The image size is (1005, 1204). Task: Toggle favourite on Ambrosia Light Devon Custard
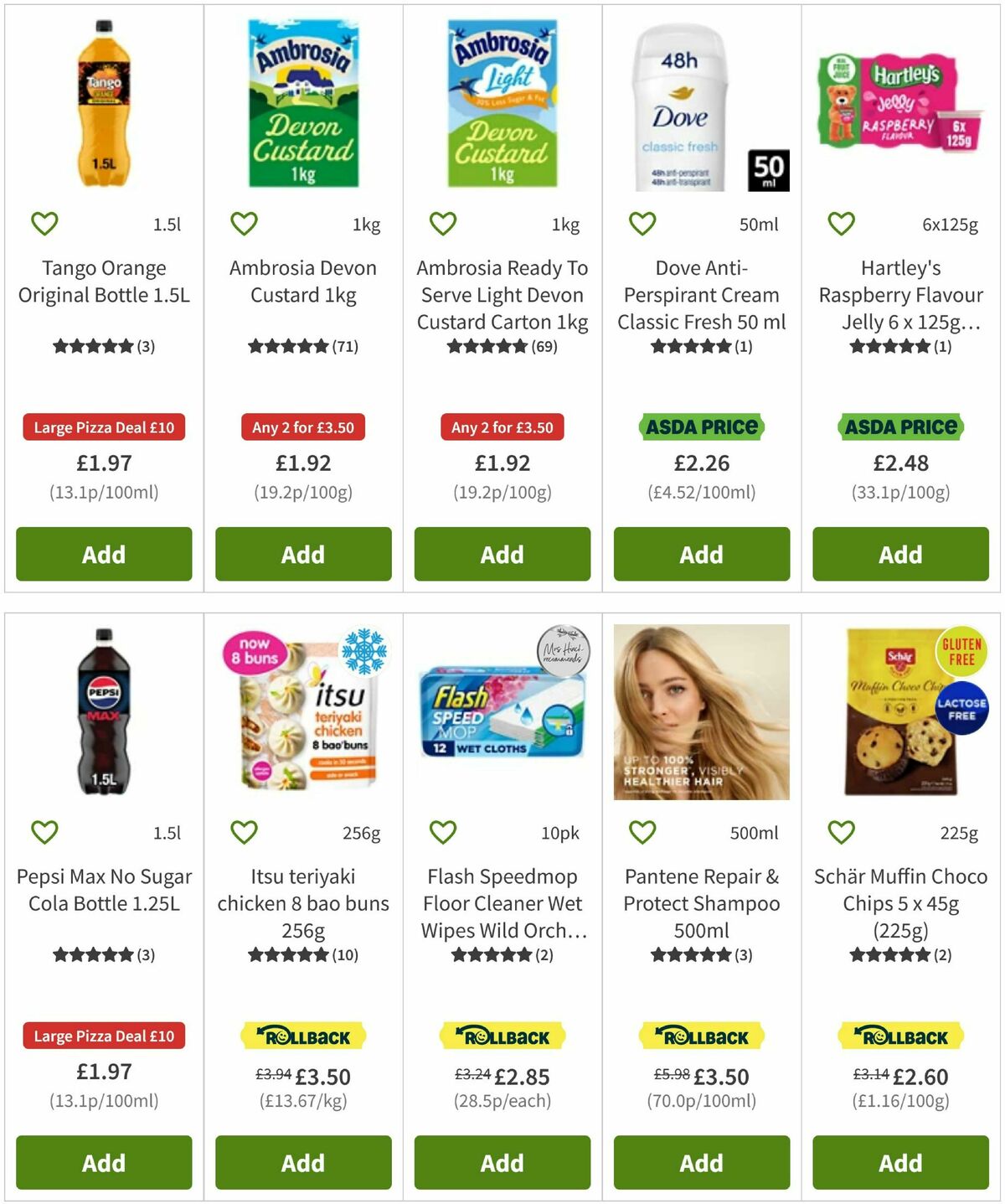click(441, 223)
